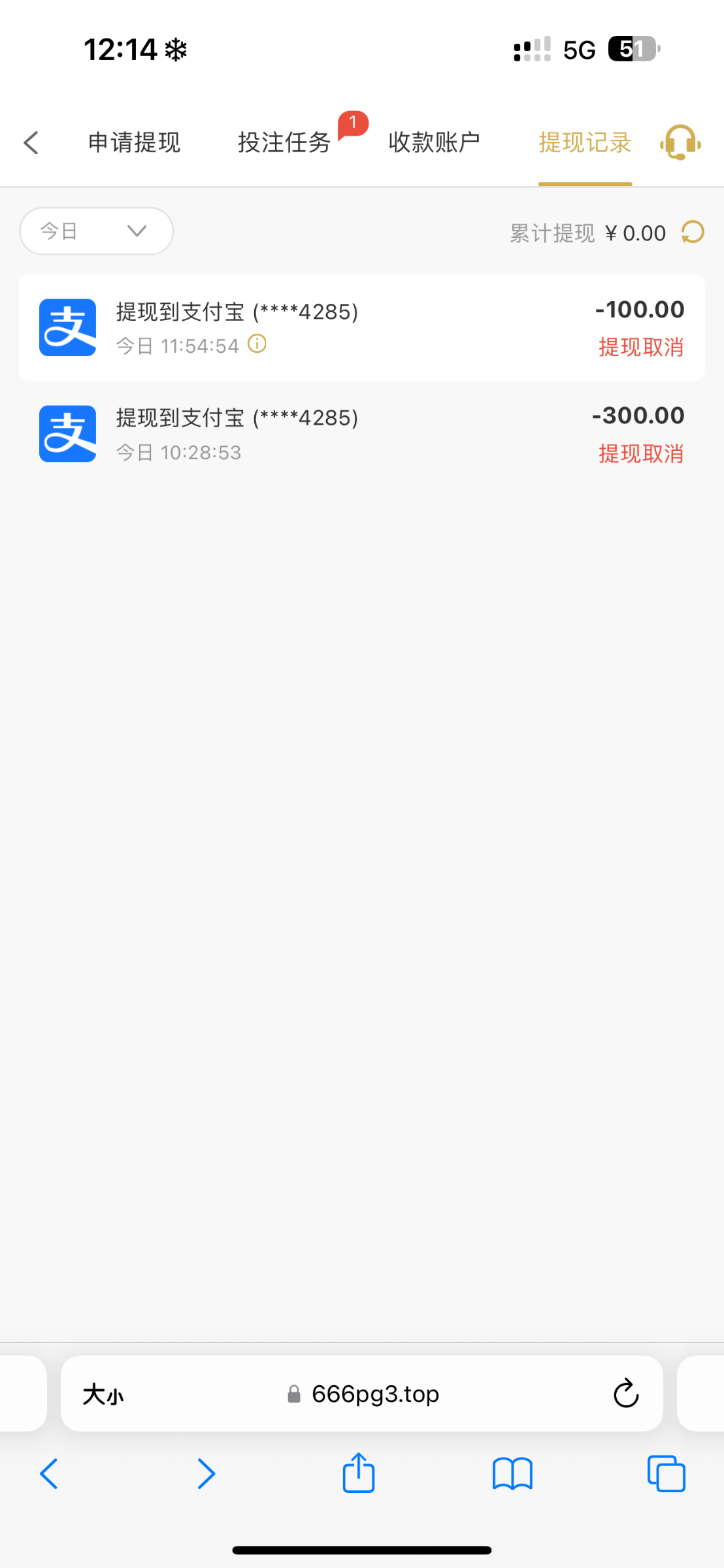
Task: Select the 提现记录 tab
Action: tap(585, 142)
